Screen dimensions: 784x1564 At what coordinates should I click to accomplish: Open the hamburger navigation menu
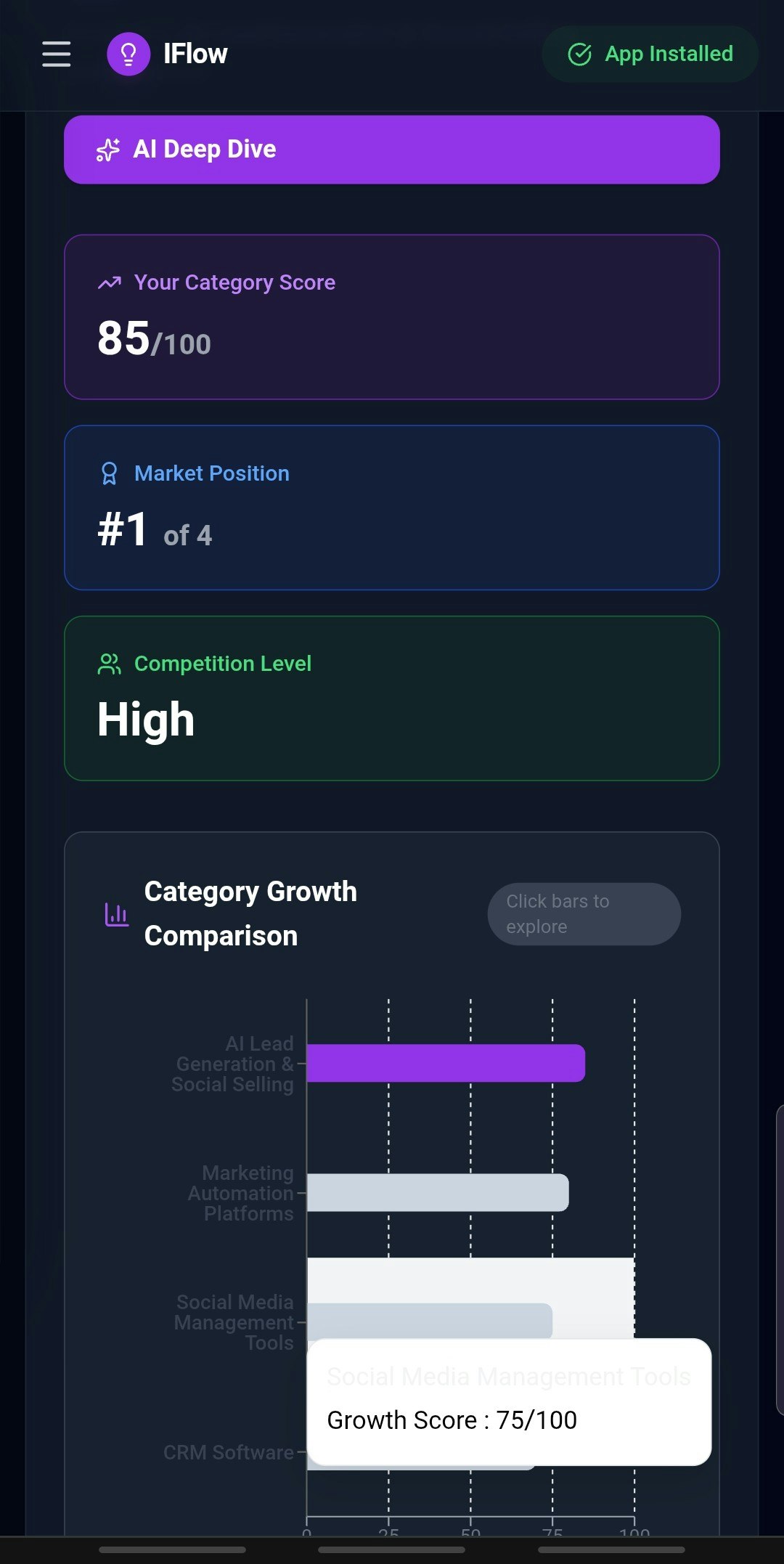point(56,54)
